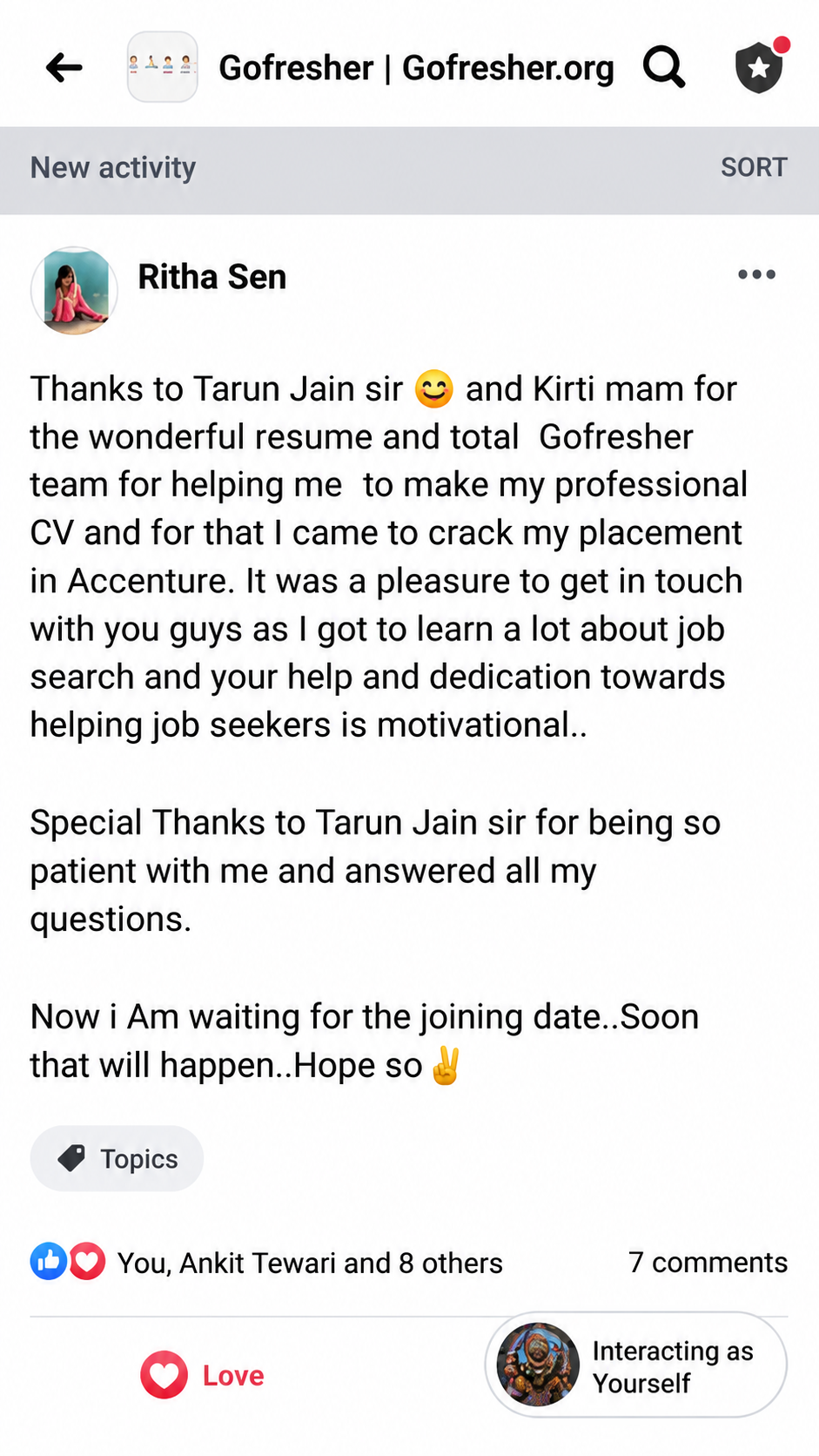Open Ritha Sen's post options menu
The width and height of the screenshot is (819, 1456).
[756, 274]
